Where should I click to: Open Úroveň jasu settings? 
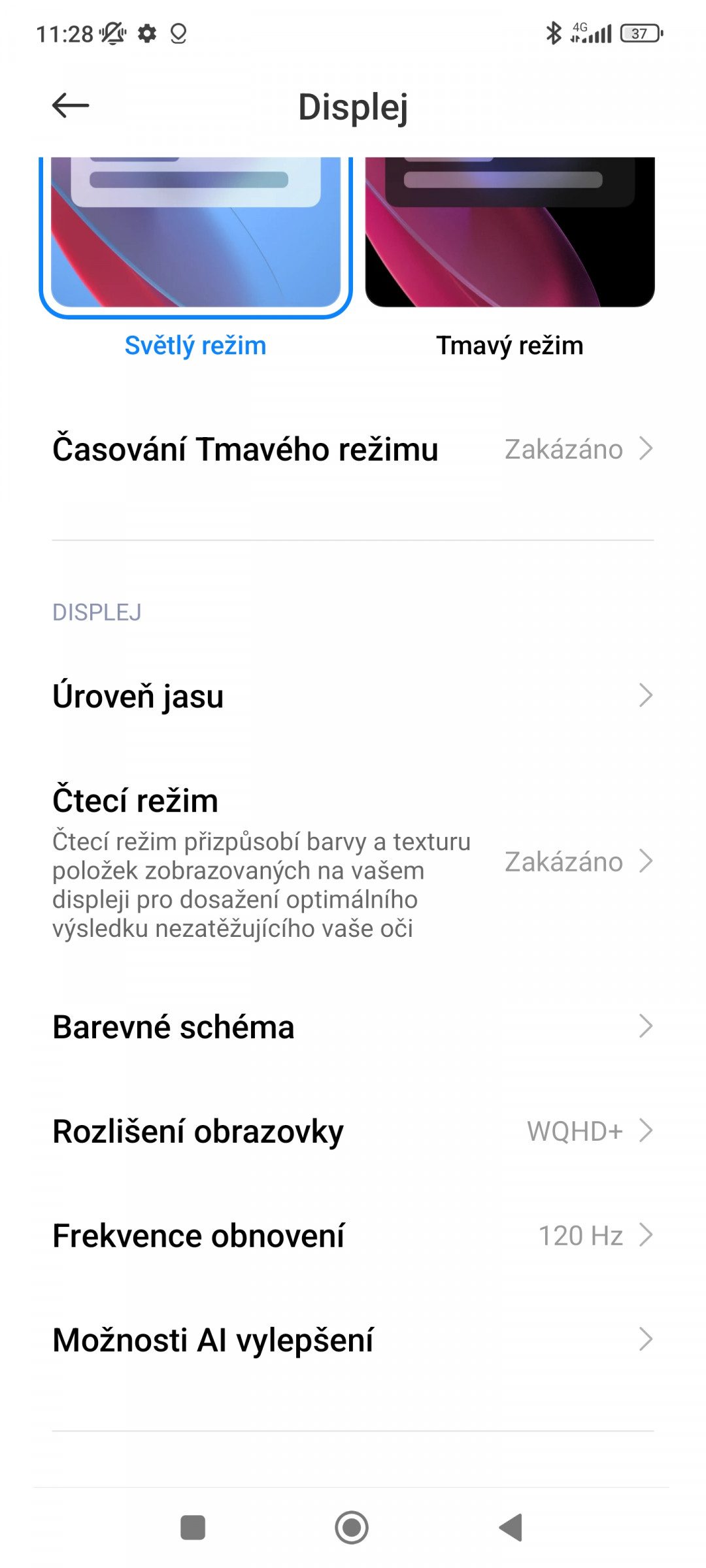353,696
